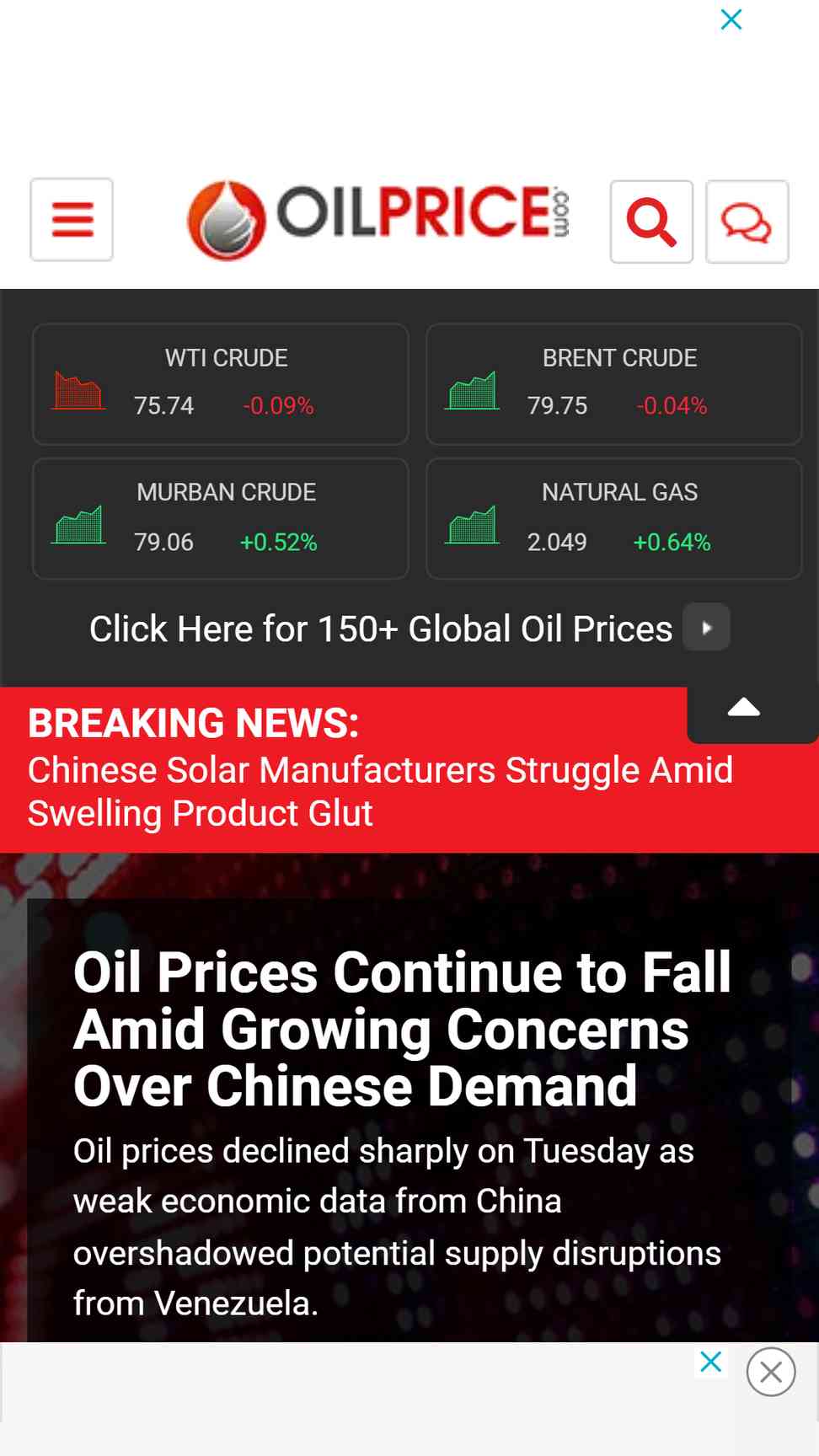The image size is (819, 1456).
Task: Open the Brent Crude price card
Action: [614, 384]
